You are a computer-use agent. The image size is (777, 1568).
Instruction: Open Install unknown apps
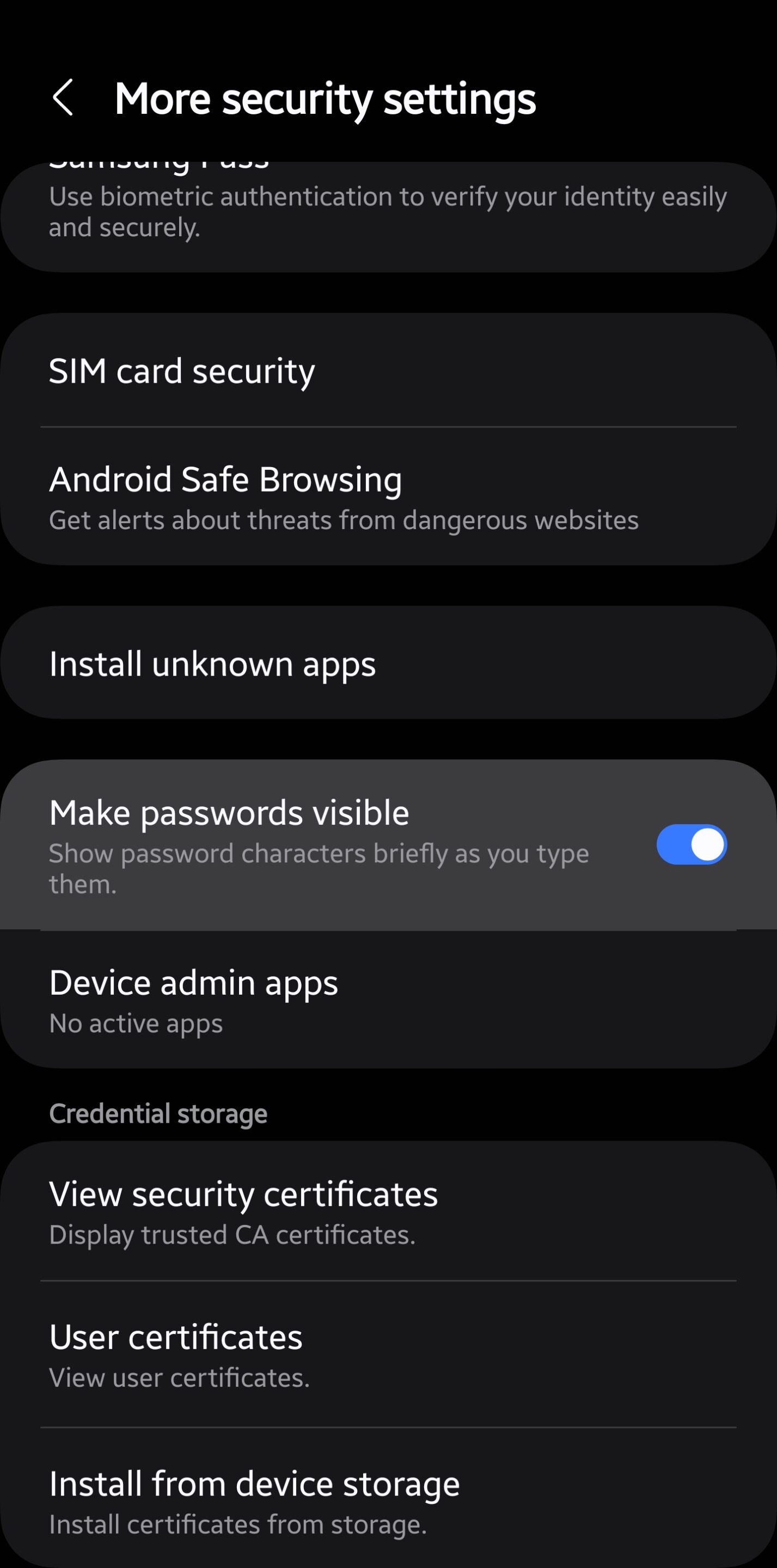(x=389, y=663)
